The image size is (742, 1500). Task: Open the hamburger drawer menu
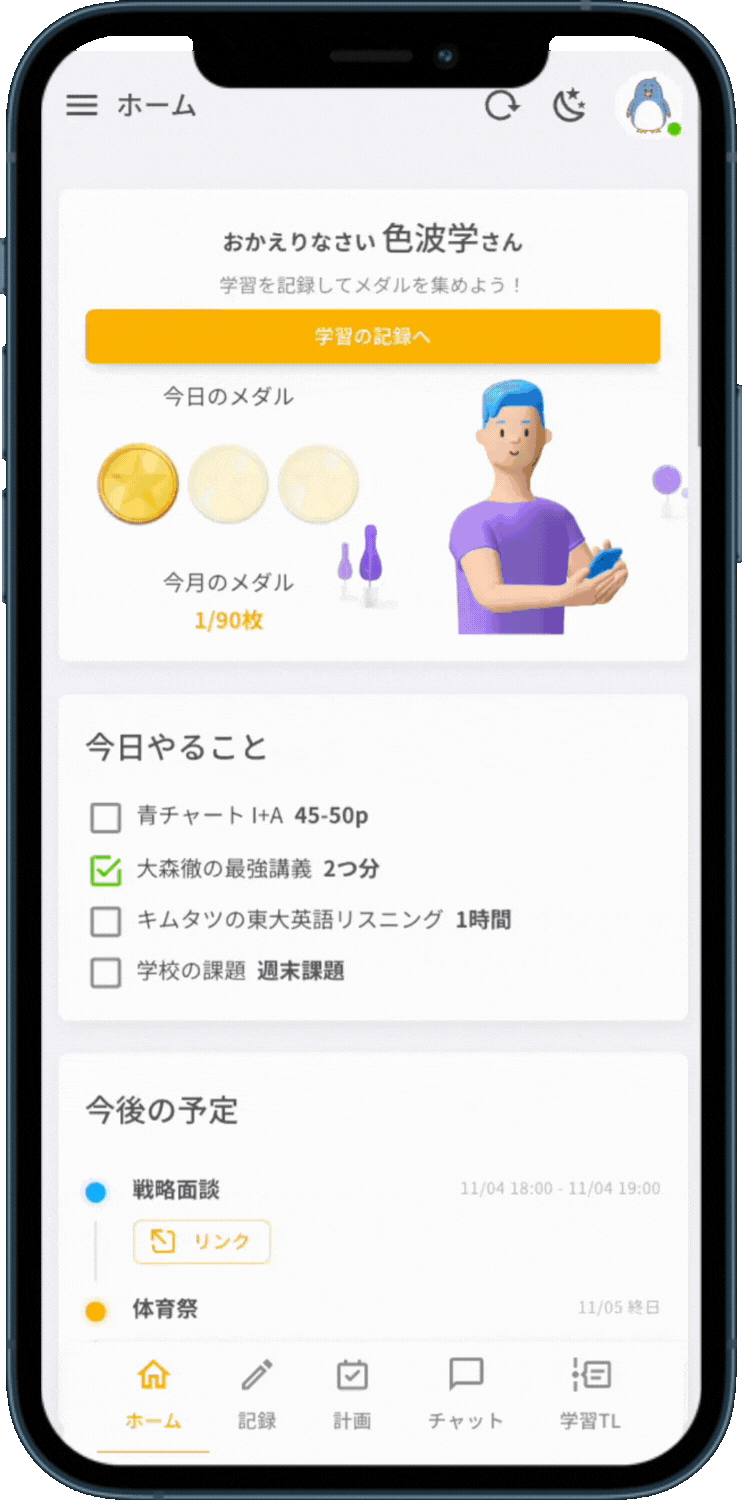[82, 105]
